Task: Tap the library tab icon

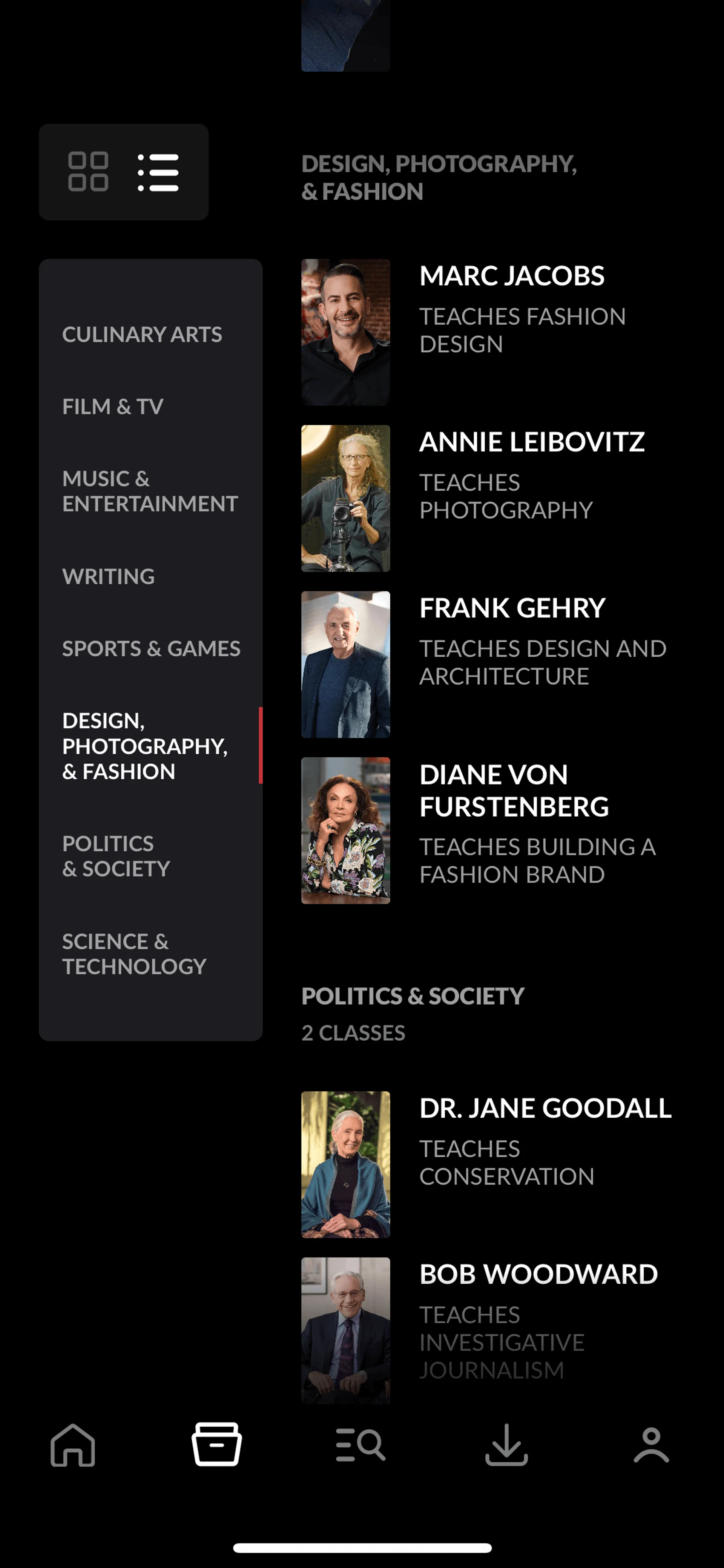Action: (x=216, y=1445)
